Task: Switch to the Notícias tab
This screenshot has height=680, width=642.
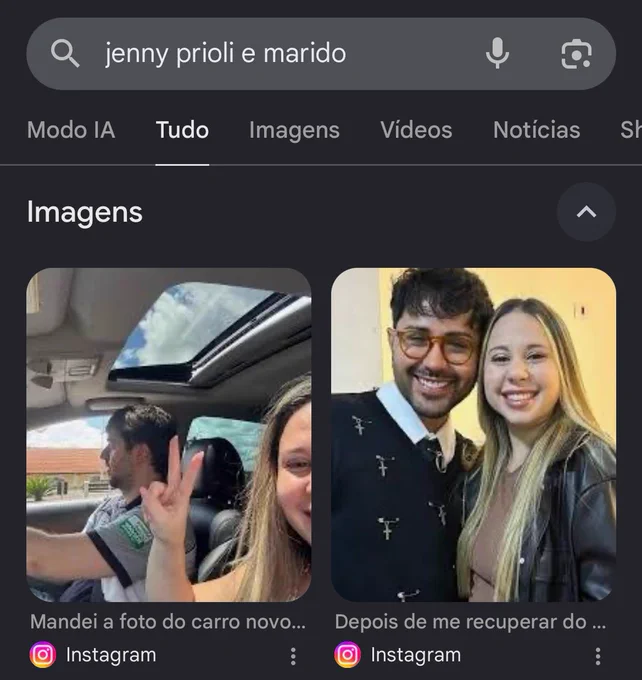Action: [537, 130]
